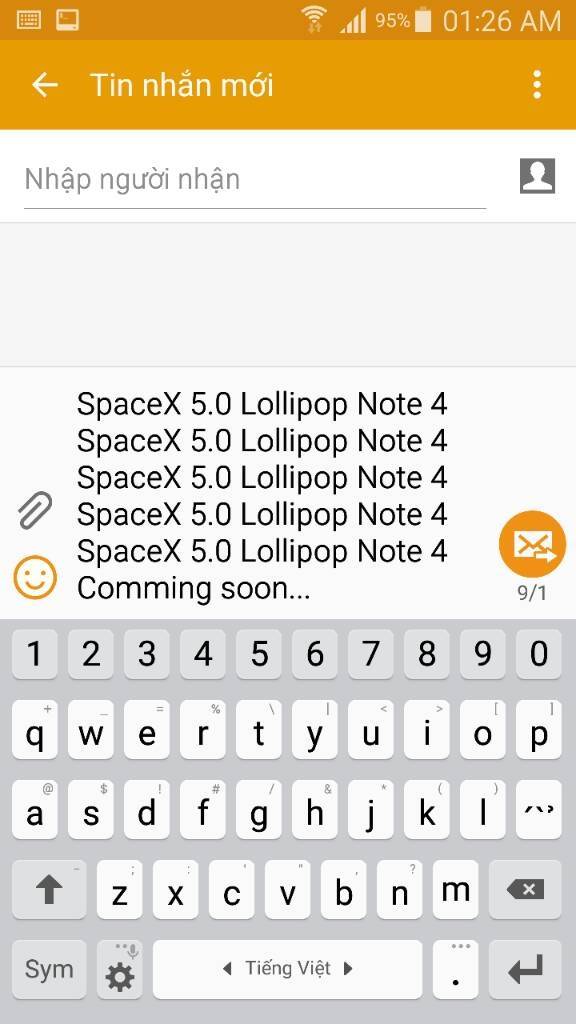Go back from Tin nhắn mới
The width and height of the screenshot is (576, 1024).
tap(45, 85)
